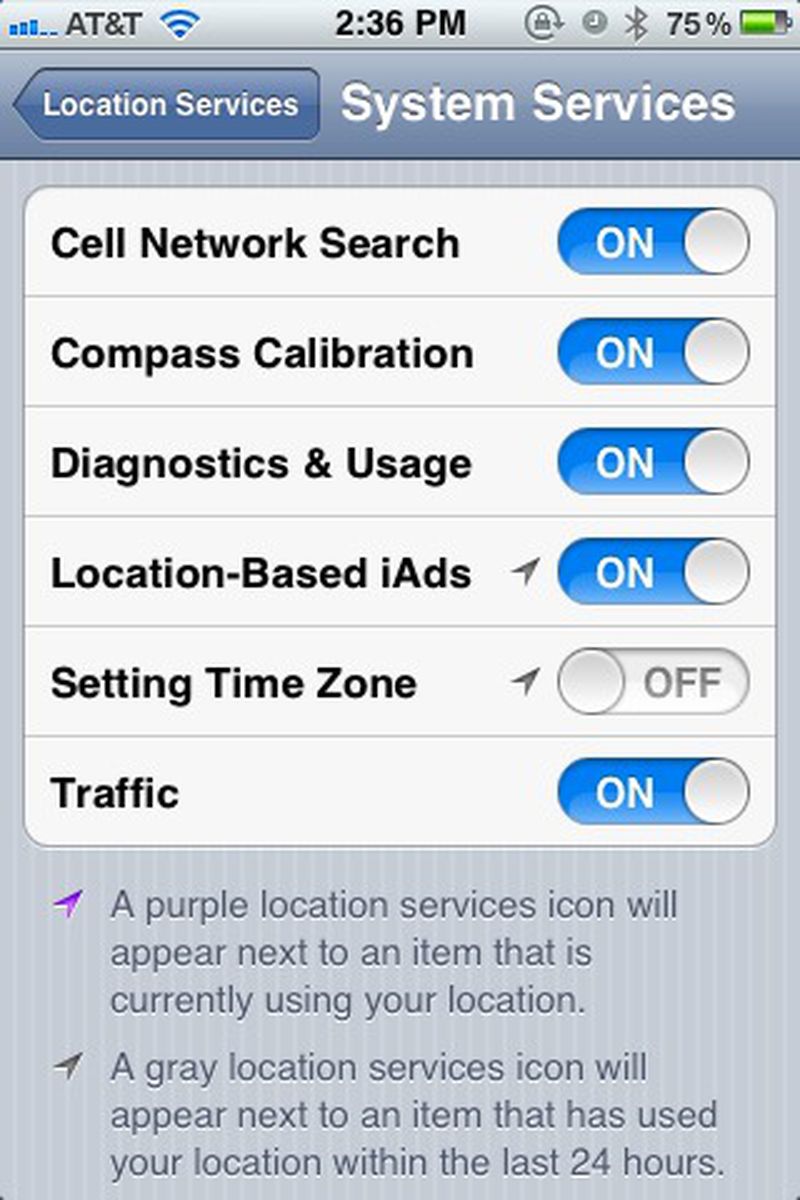Enable Setting Time Zone

[652, 682]
